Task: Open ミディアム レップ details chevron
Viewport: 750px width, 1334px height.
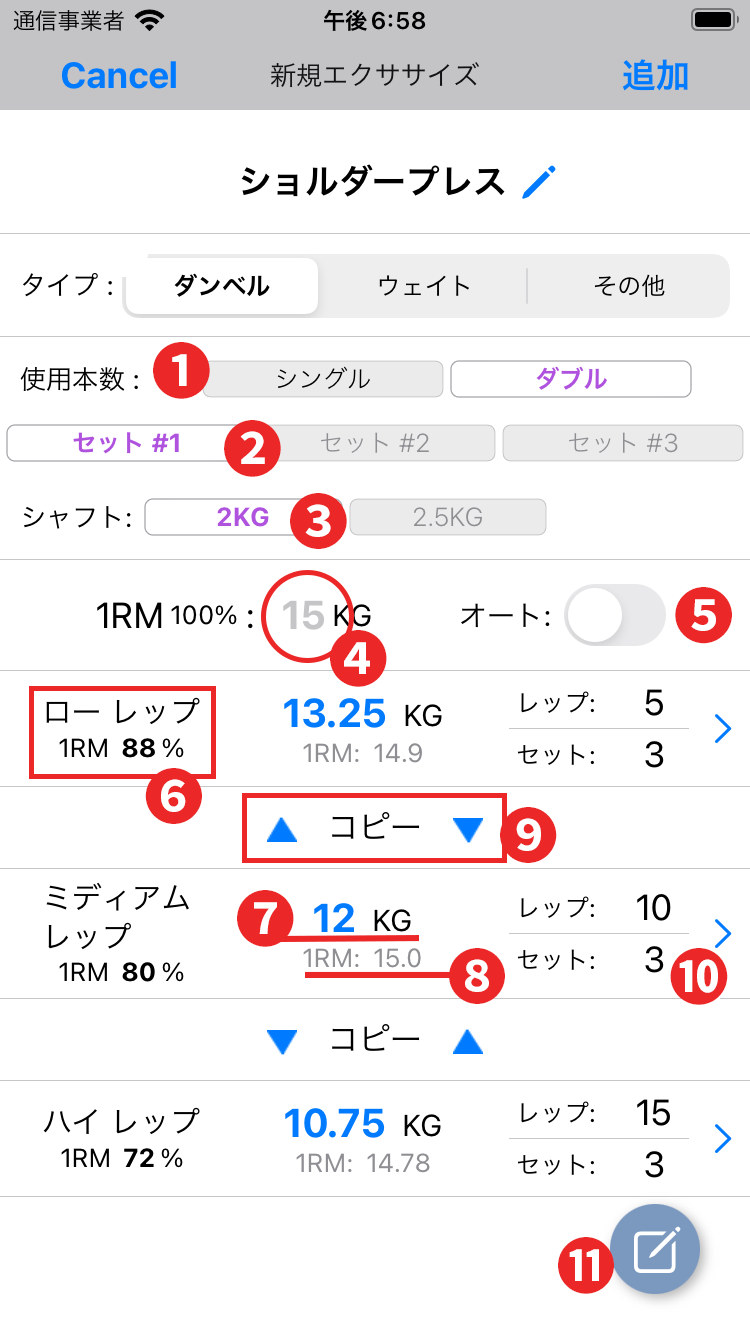Action: 724,934
